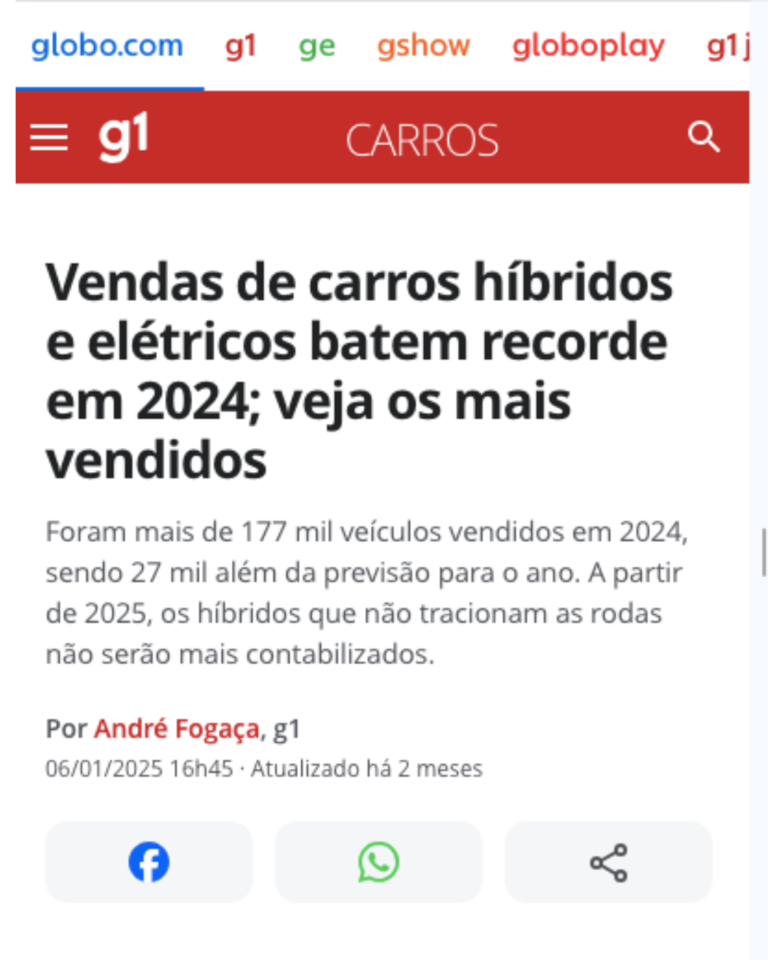Viewport: 768px width, 960px height.
Task: Switch to the globo.com tab
Action: pyautogui.click(x=107, y=46)
